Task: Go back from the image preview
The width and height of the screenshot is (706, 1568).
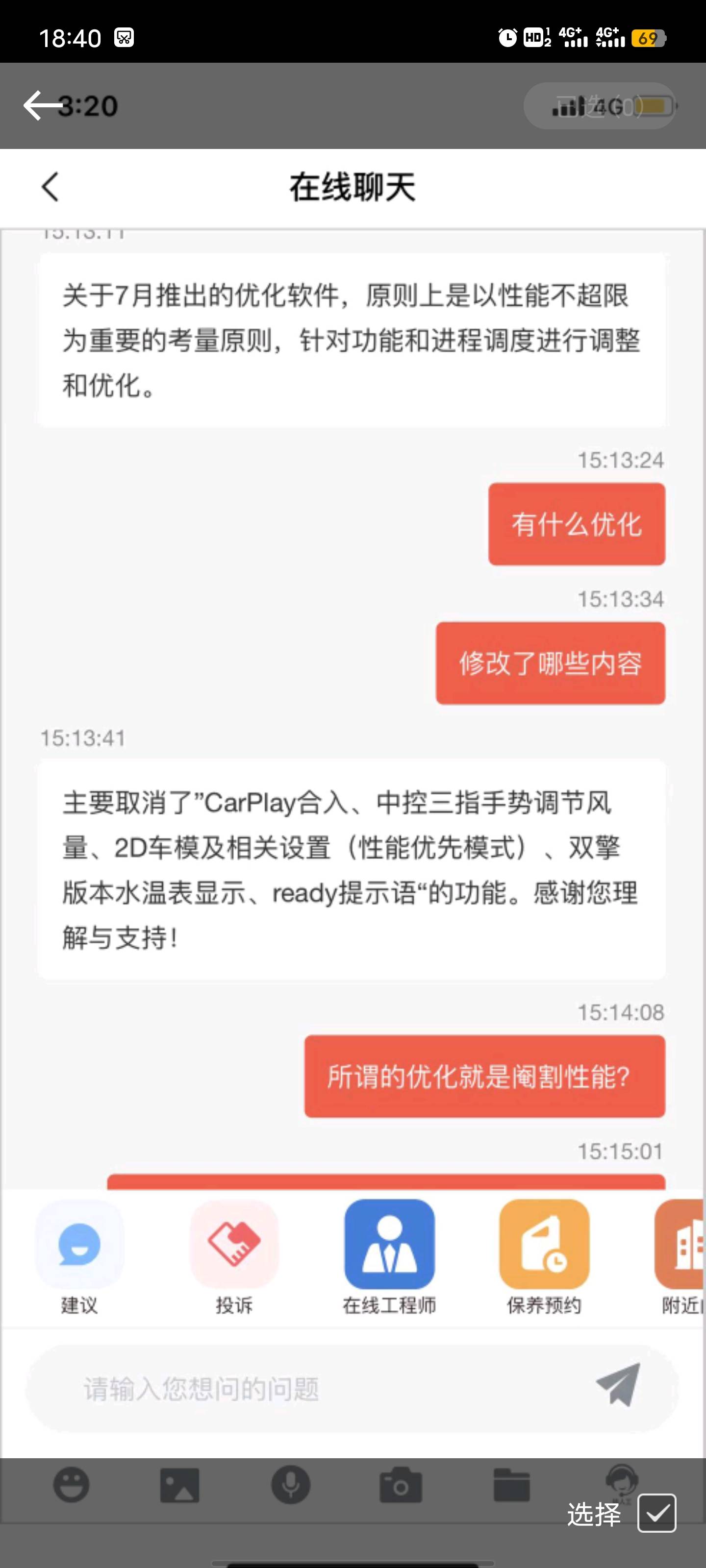Action: pyautogui.click(x=41, y=106)
